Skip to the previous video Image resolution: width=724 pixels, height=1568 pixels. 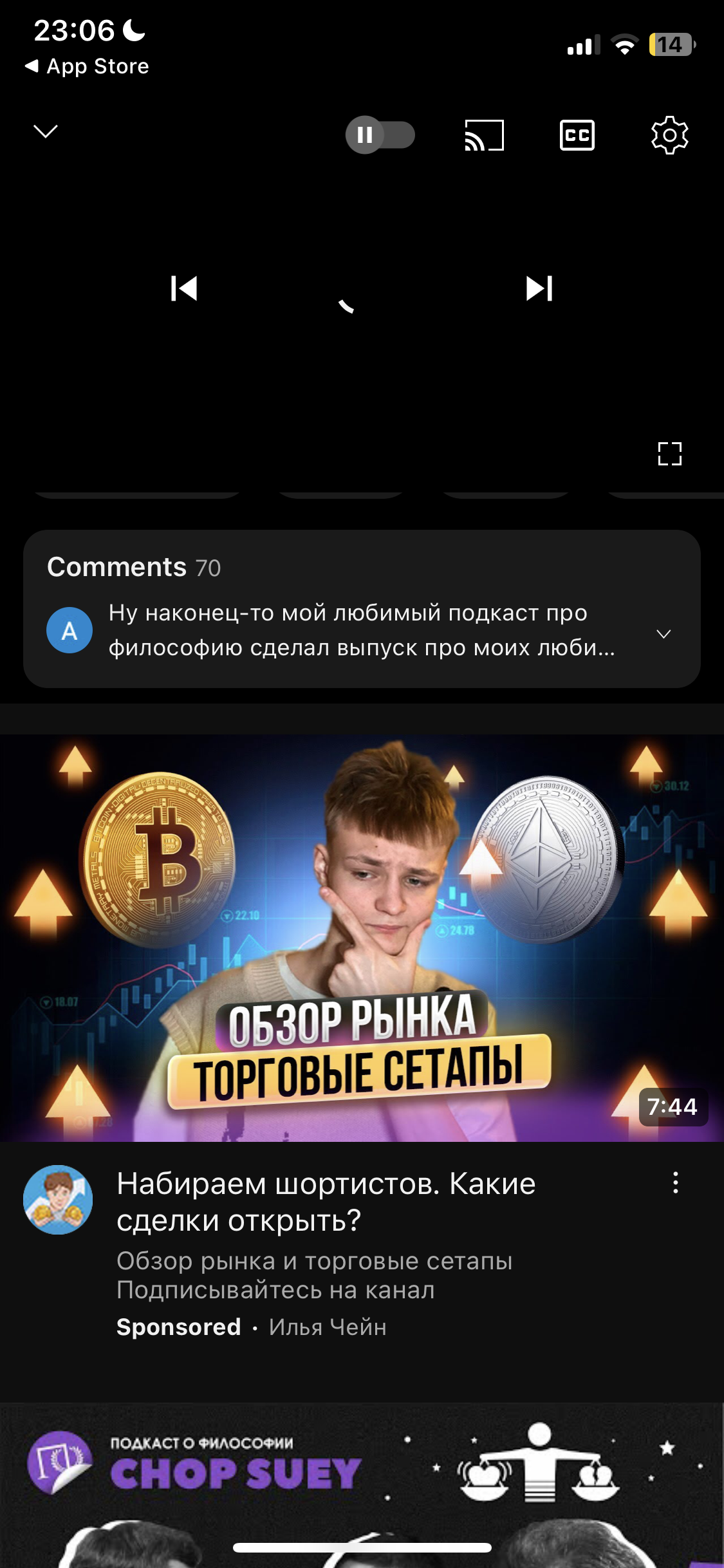coord(184,288)
